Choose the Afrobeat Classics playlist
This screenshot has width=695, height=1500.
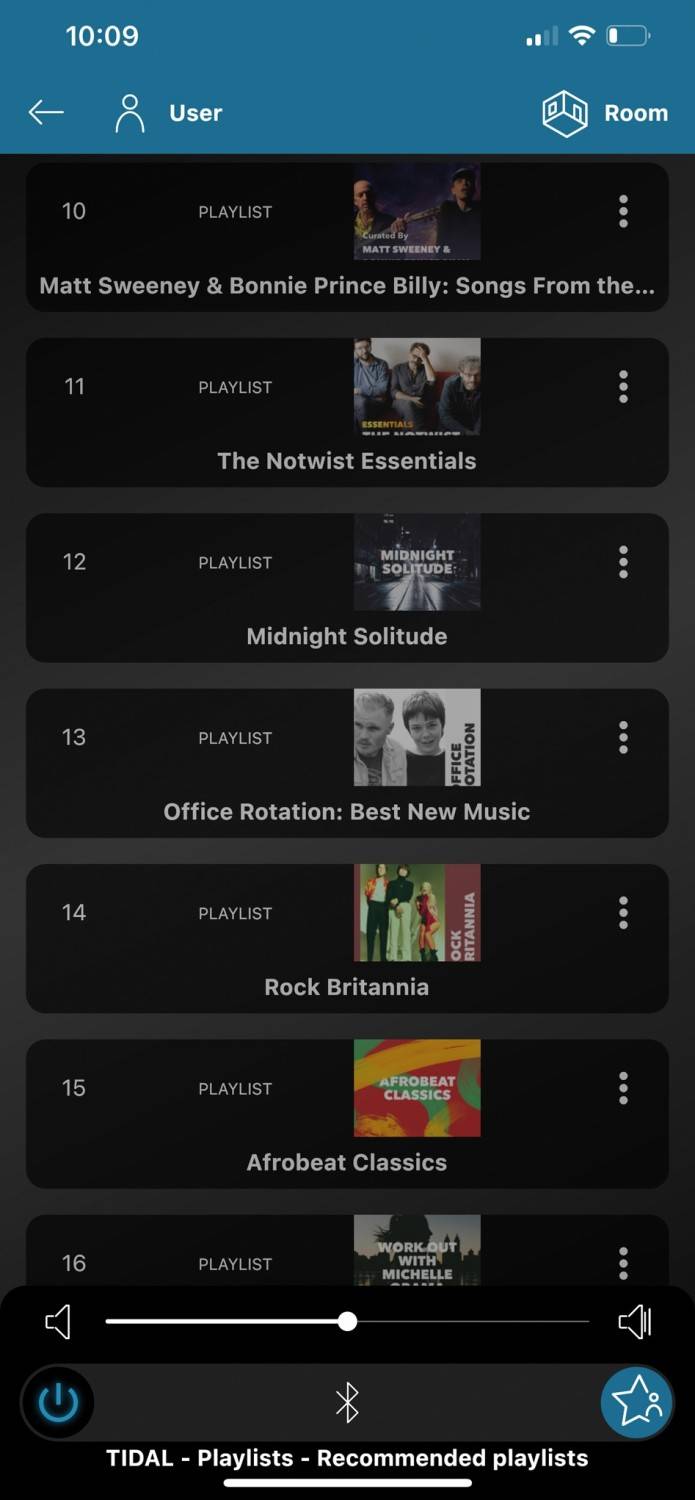[346, 1162]
